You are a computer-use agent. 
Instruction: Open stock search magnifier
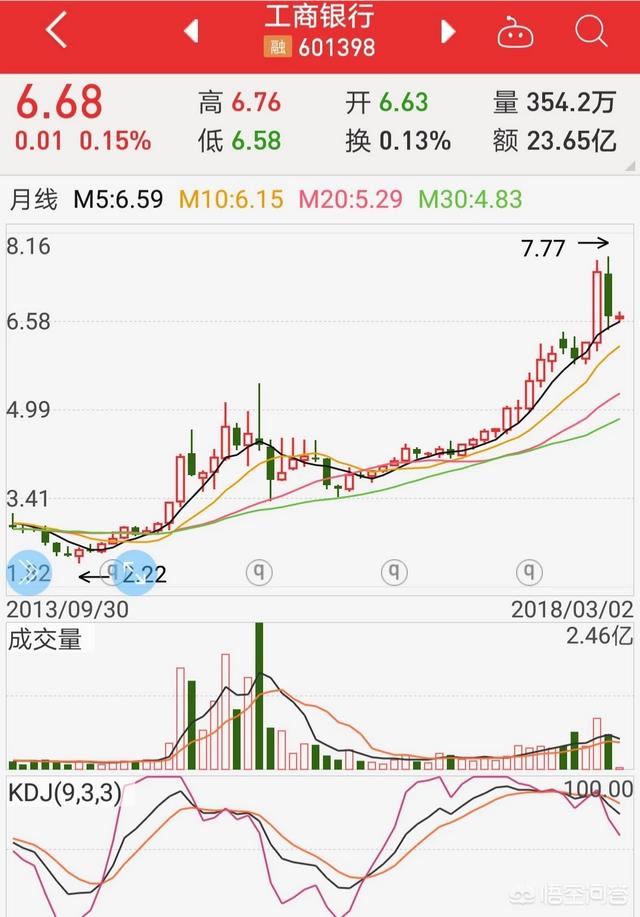(x=592, y=31)
